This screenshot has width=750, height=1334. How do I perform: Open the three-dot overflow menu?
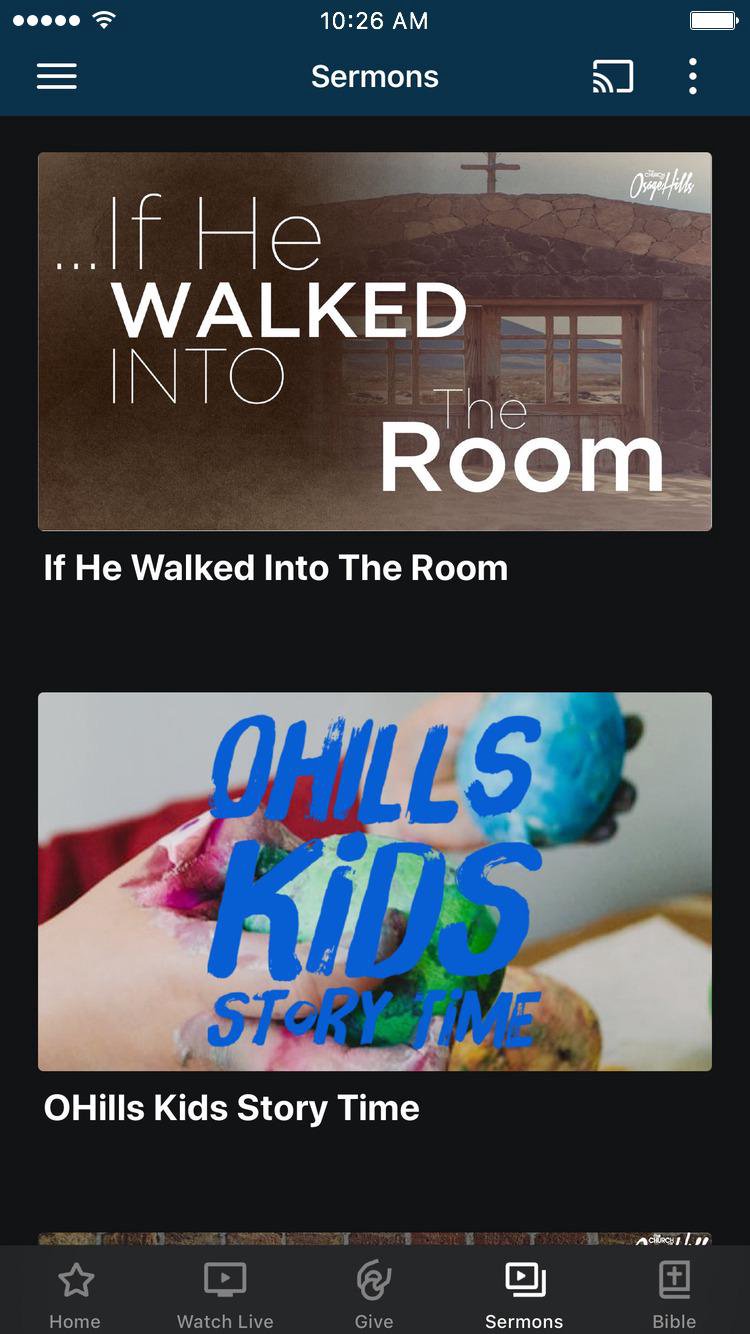(692, 77)
